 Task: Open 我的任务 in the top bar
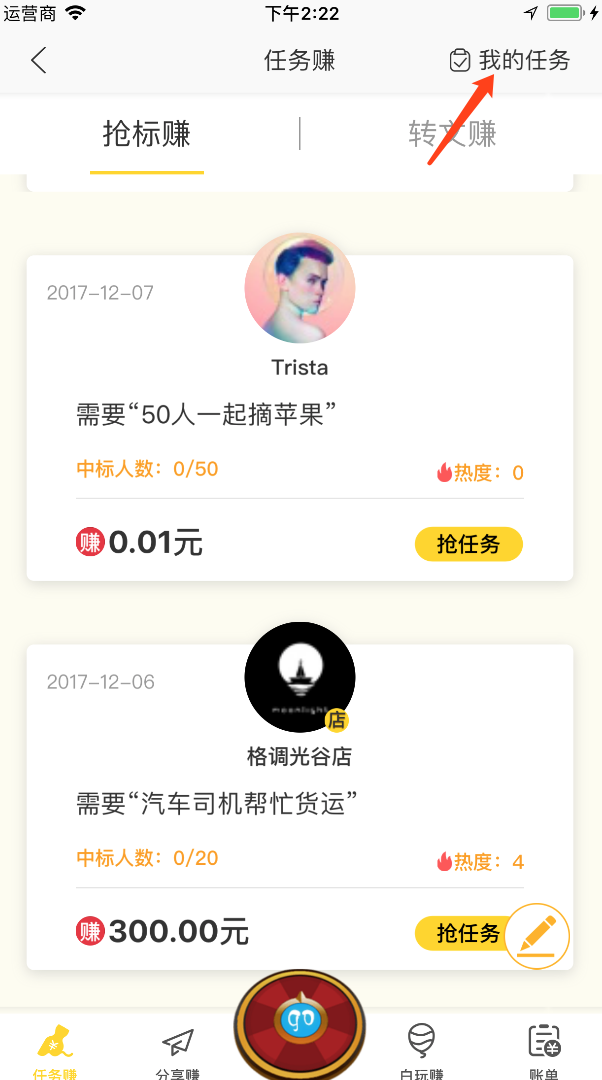510,60
